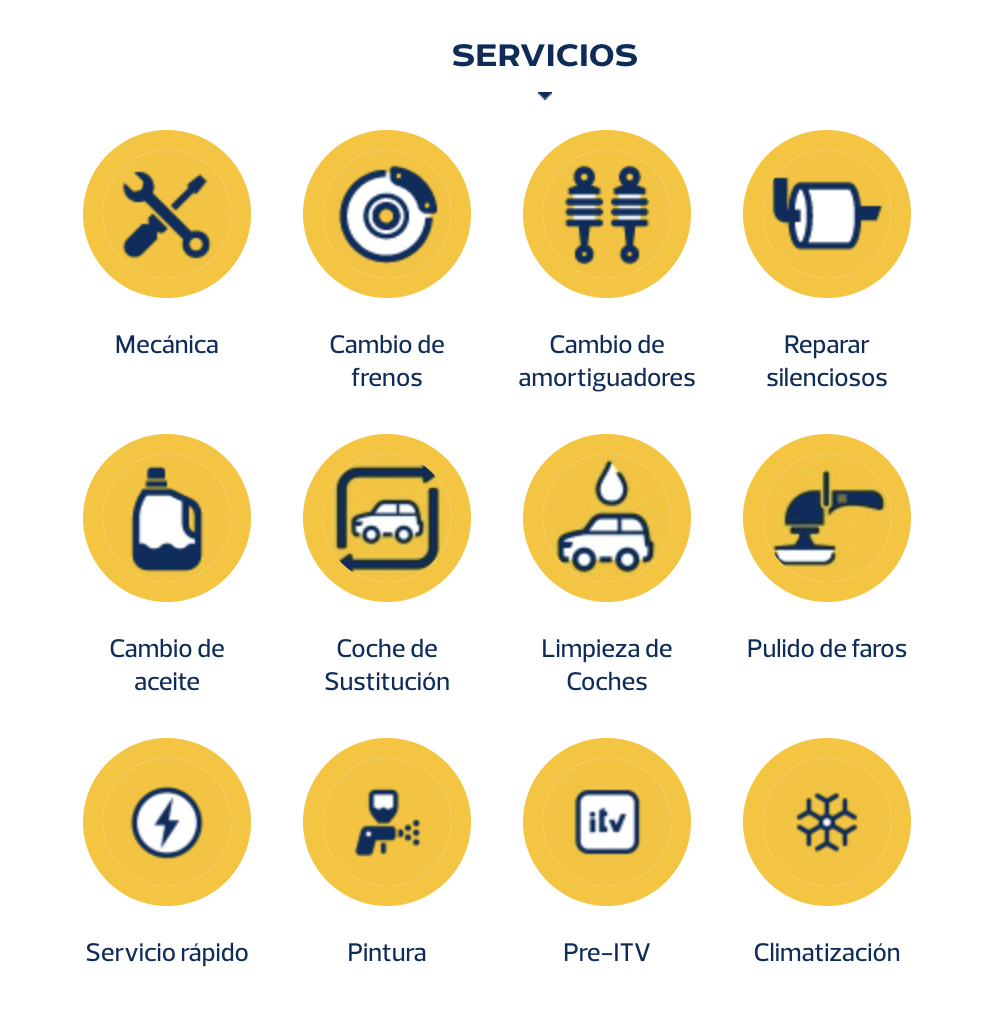The height and width of the screenshot is (1024, 996).
Task: Open Coche de Sustitución
Action: 387,518
